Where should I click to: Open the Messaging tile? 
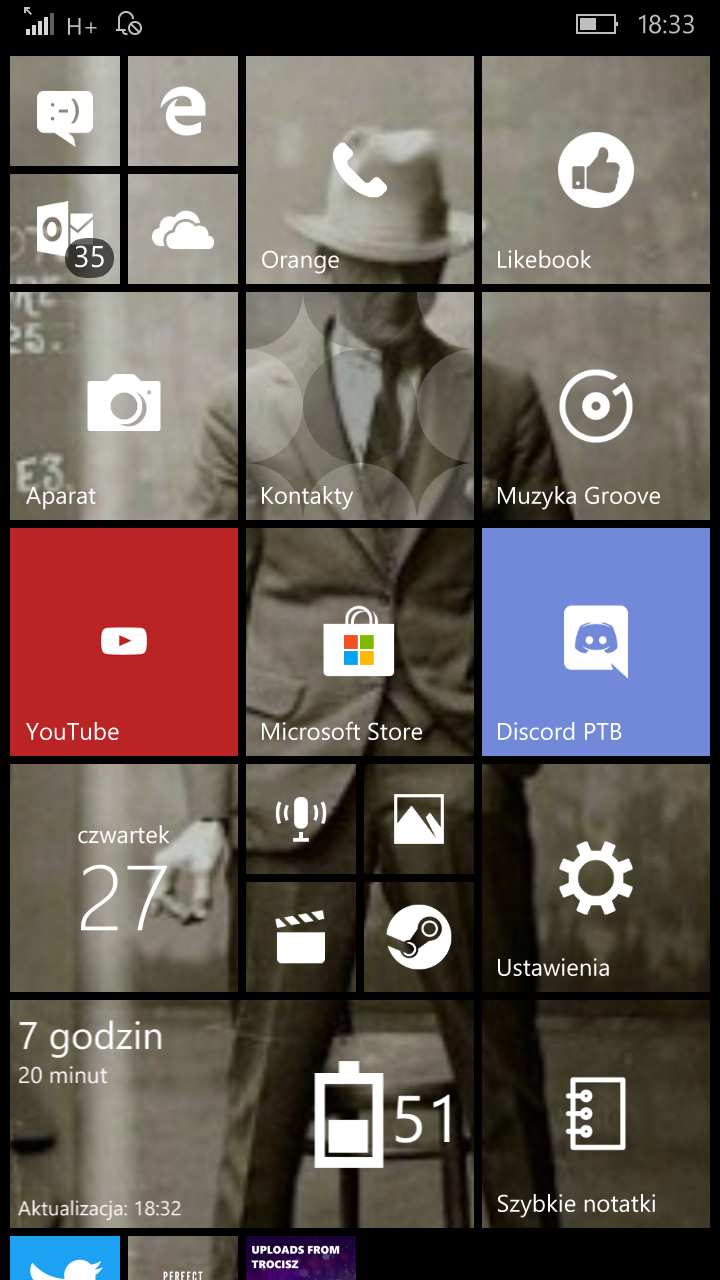click(65, 111)
